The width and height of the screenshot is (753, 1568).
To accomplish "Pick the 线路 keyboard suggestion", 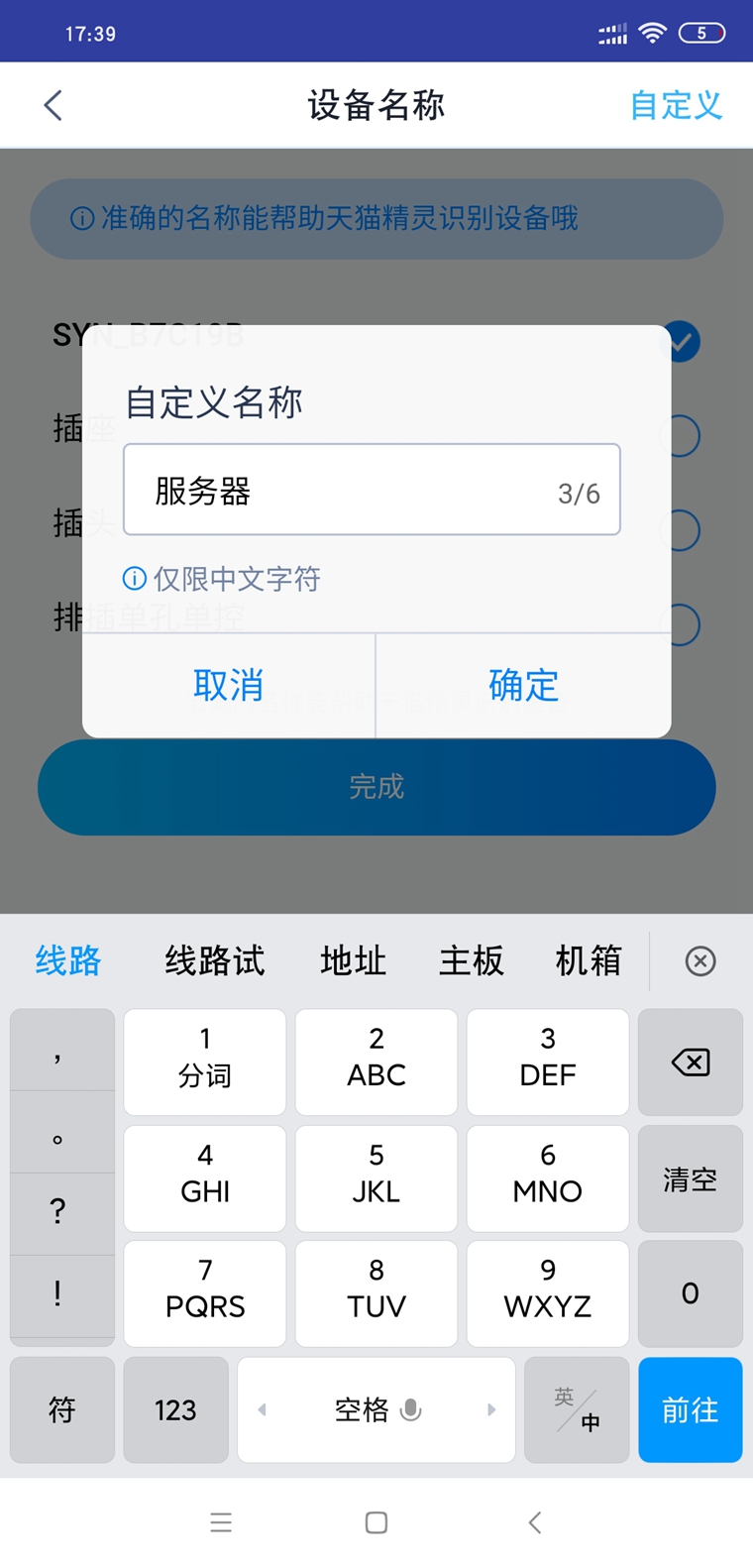I will coord(68,960).
